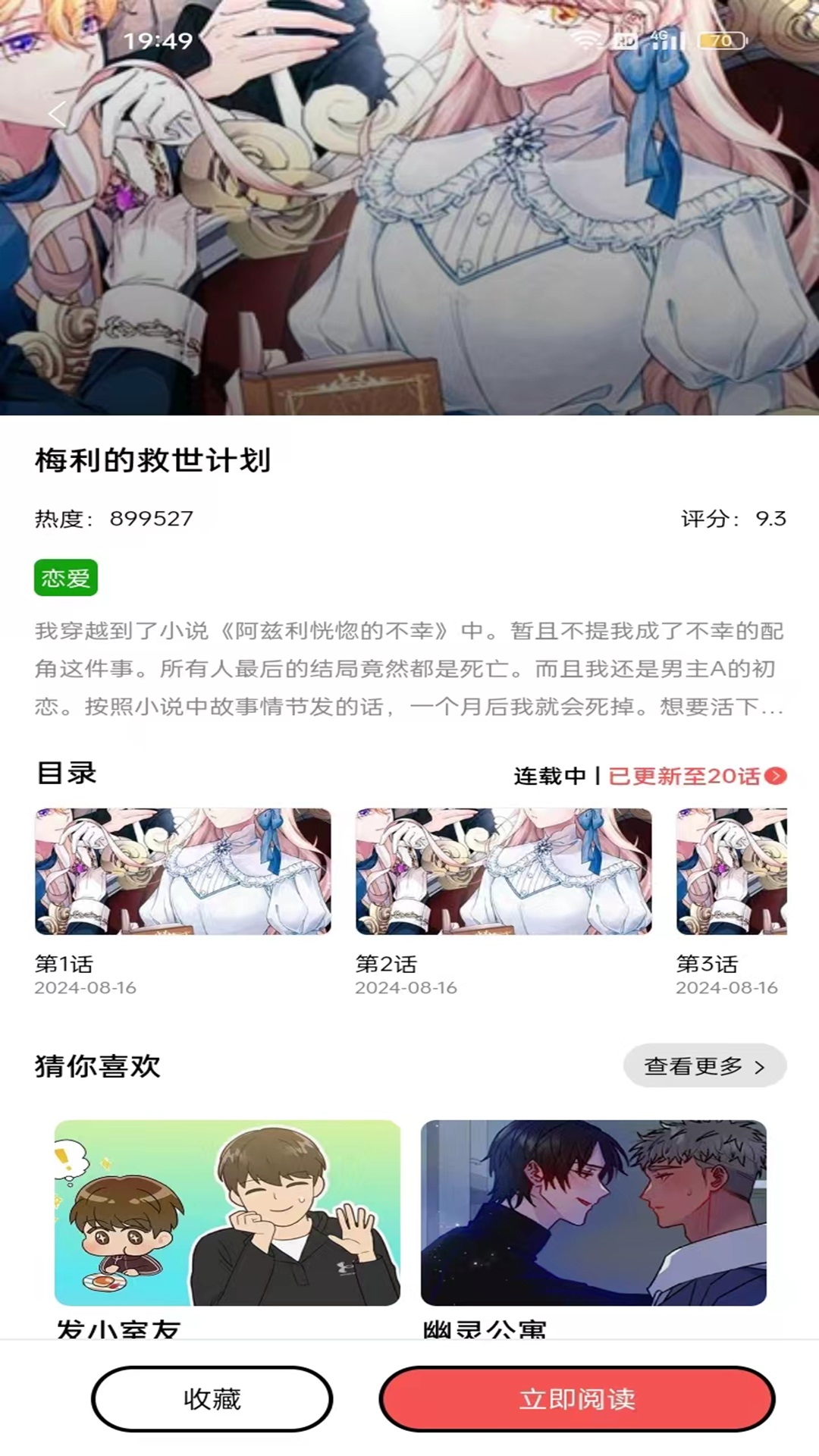Viewport: 819px width, 1456px height.
Task: Open the recommended comic 幽灵公寓
Action: click(x=593, y=1212)
